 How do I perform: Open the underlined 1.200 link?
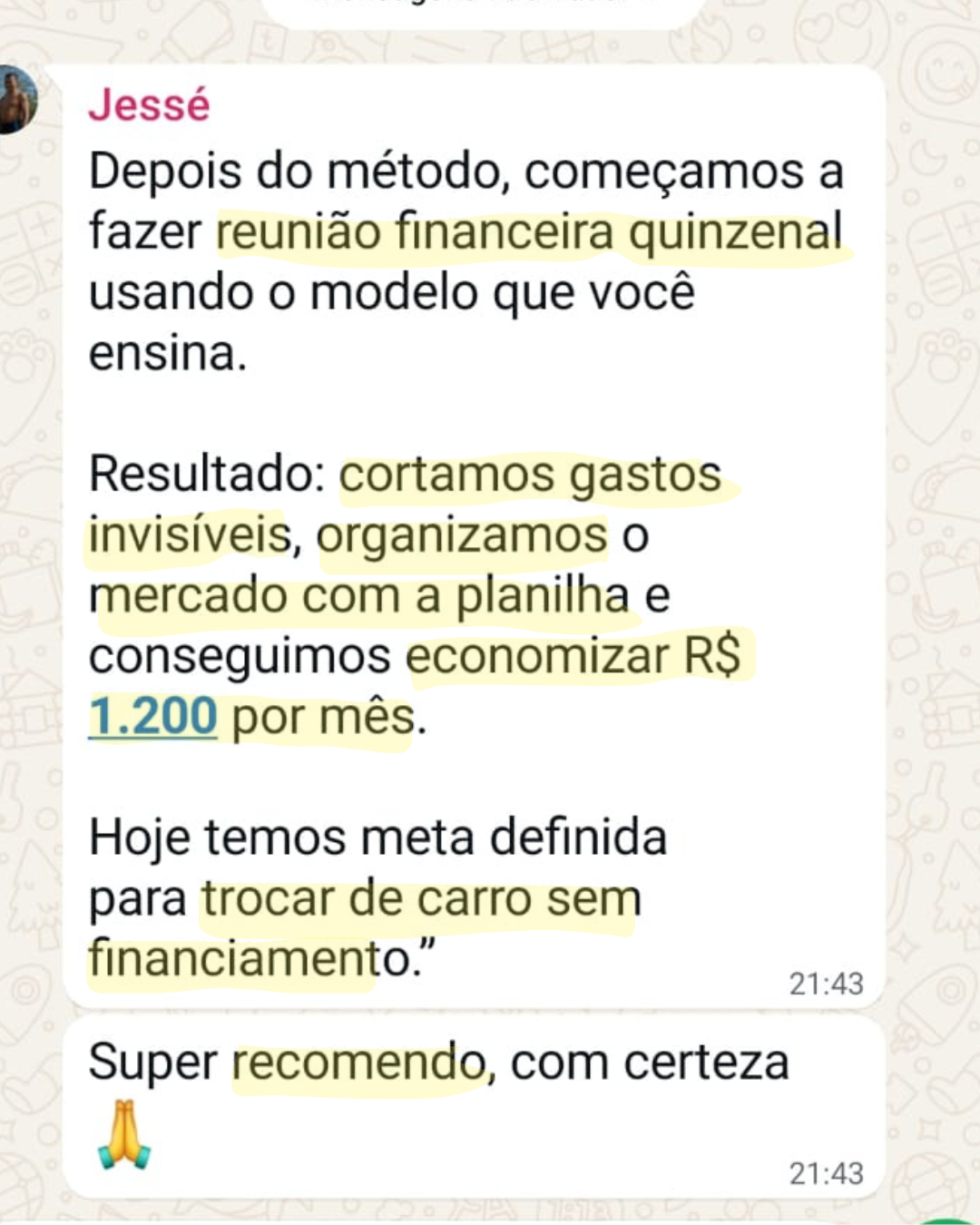[152, 717]
